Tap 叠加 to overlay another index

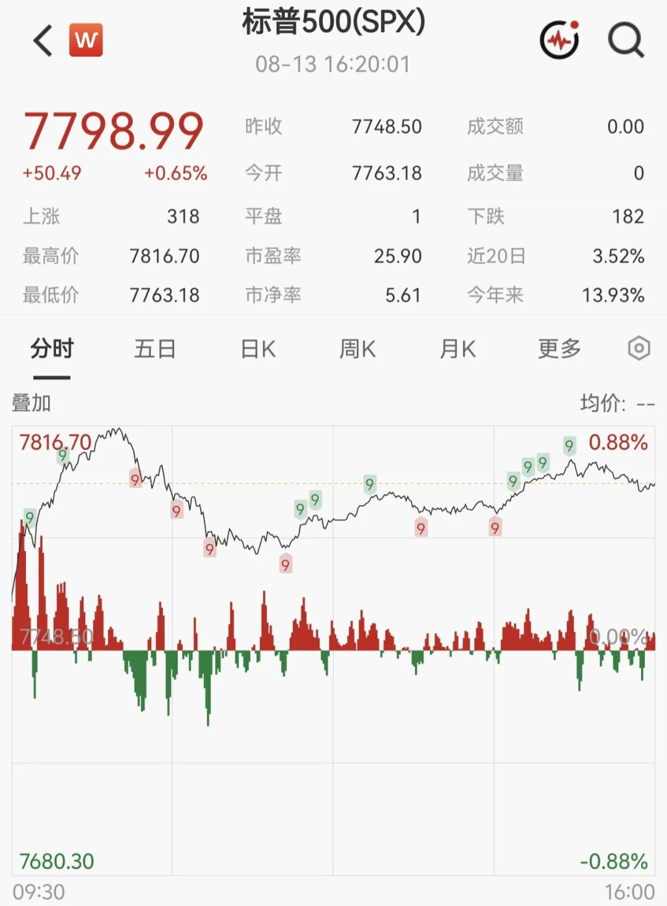coord(31,403)
